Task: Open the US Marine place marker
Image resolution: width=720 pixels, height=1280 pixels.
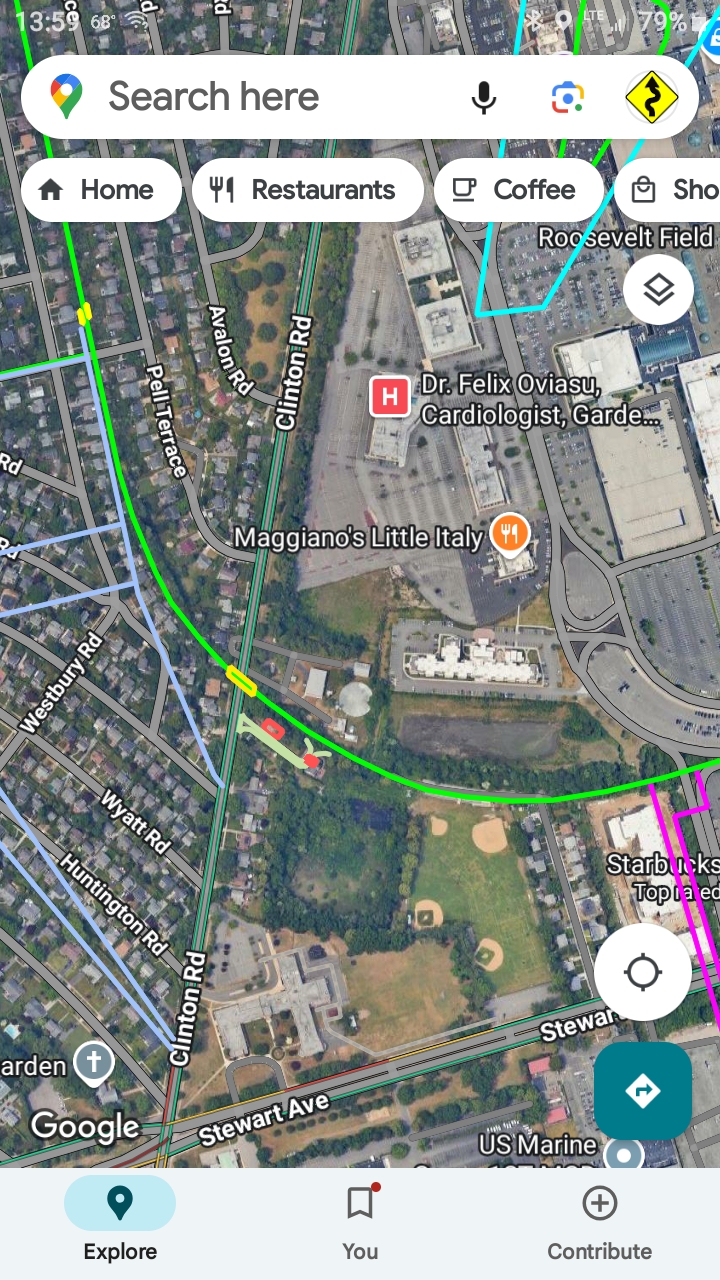Action: tap(626, 1155)
